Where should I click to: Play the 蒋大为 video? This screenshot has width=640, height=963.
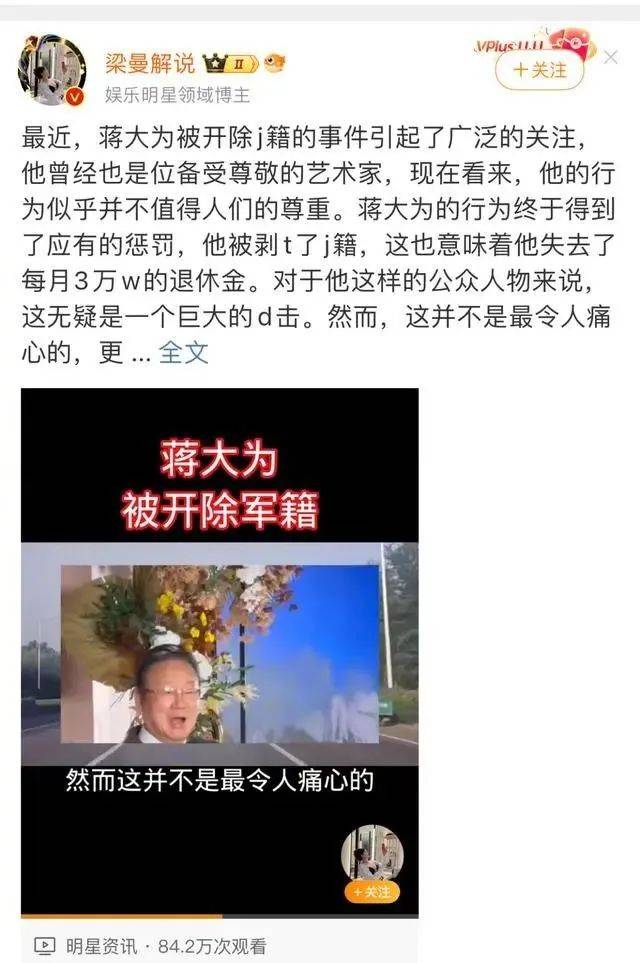pyautogui.click(x=219, y=650)
